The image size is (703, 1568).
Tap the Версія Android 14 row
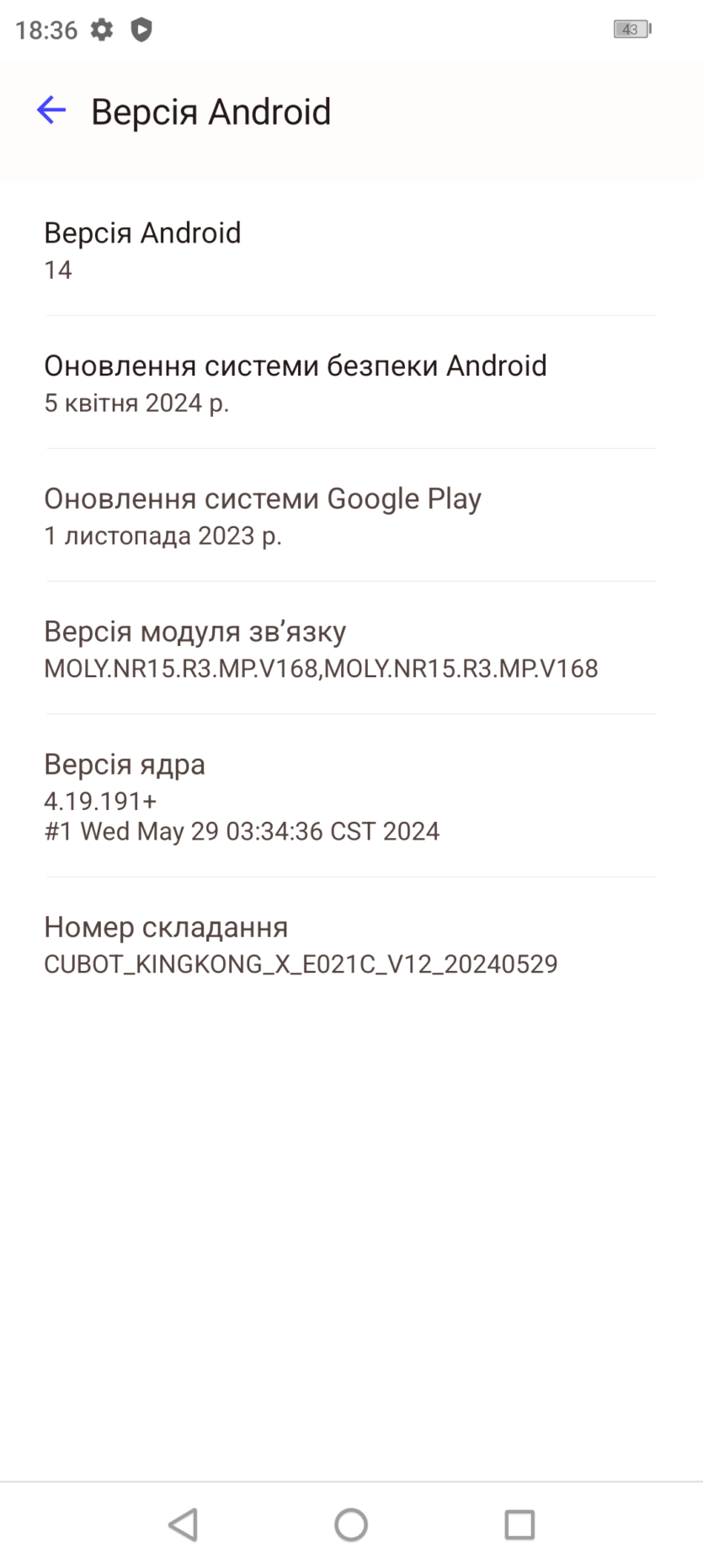click(x=350, y=250)
